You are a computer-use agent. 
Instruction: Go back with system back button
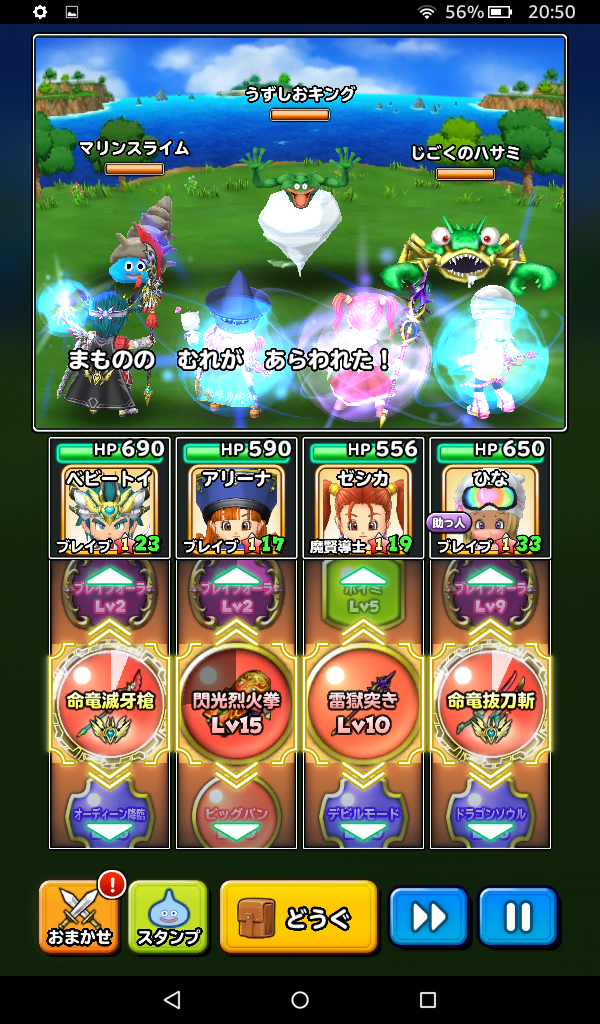pos(172,1000)
